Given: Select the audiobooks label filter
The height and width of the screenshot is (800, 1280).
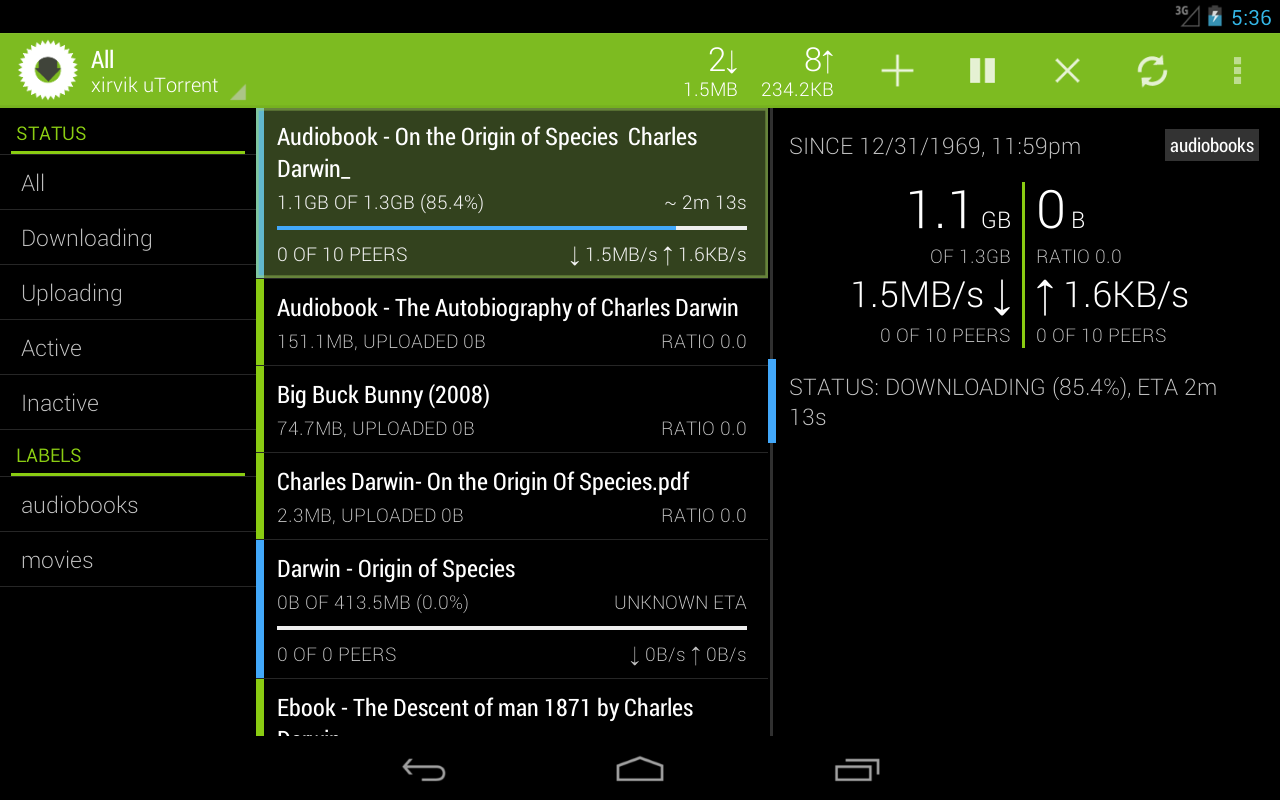Looking at the screenshot, I should click(x=127, y=505).
